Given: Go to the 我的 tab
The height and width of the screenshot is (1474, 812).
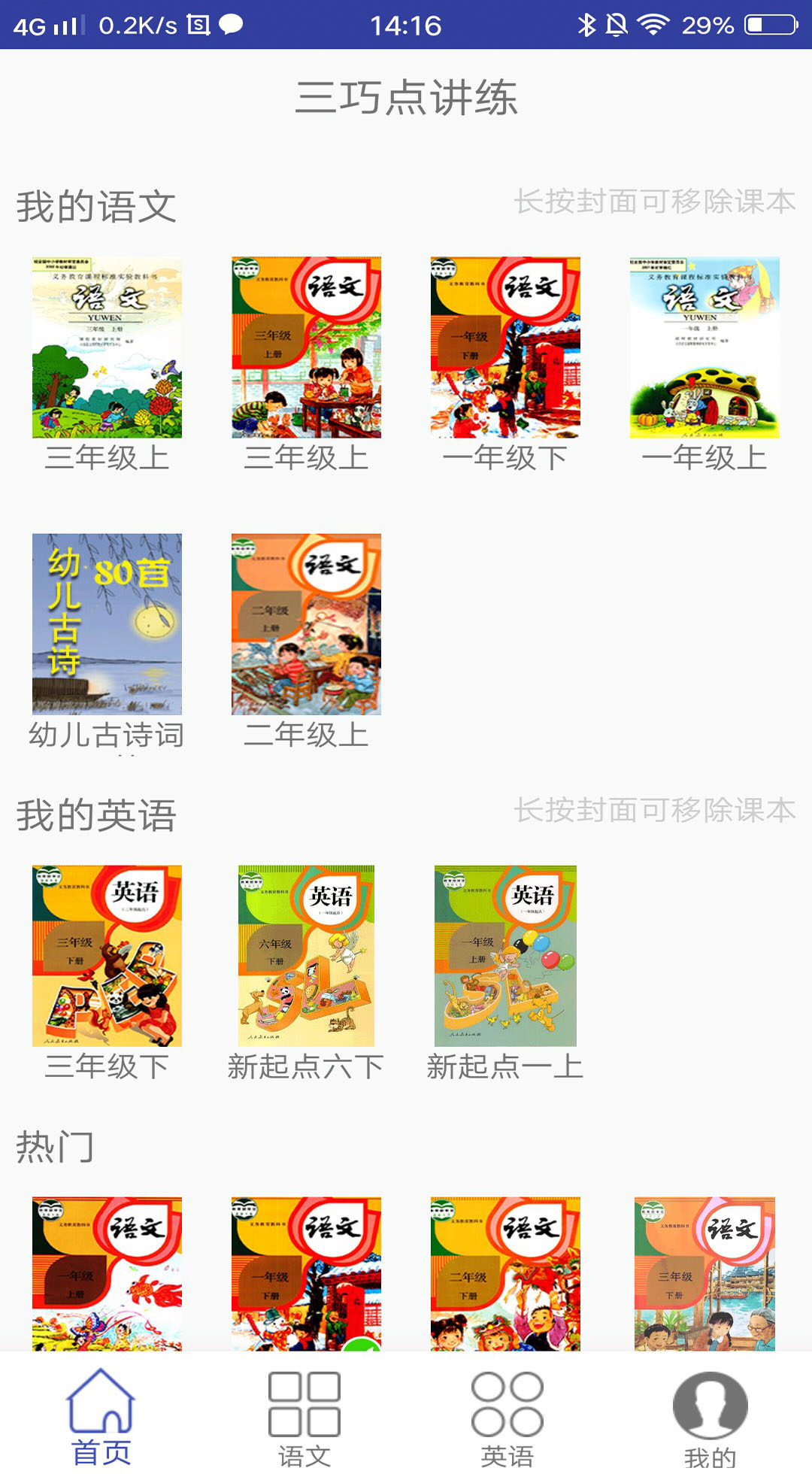Looking at the screenshot, I should [710, 1418].
